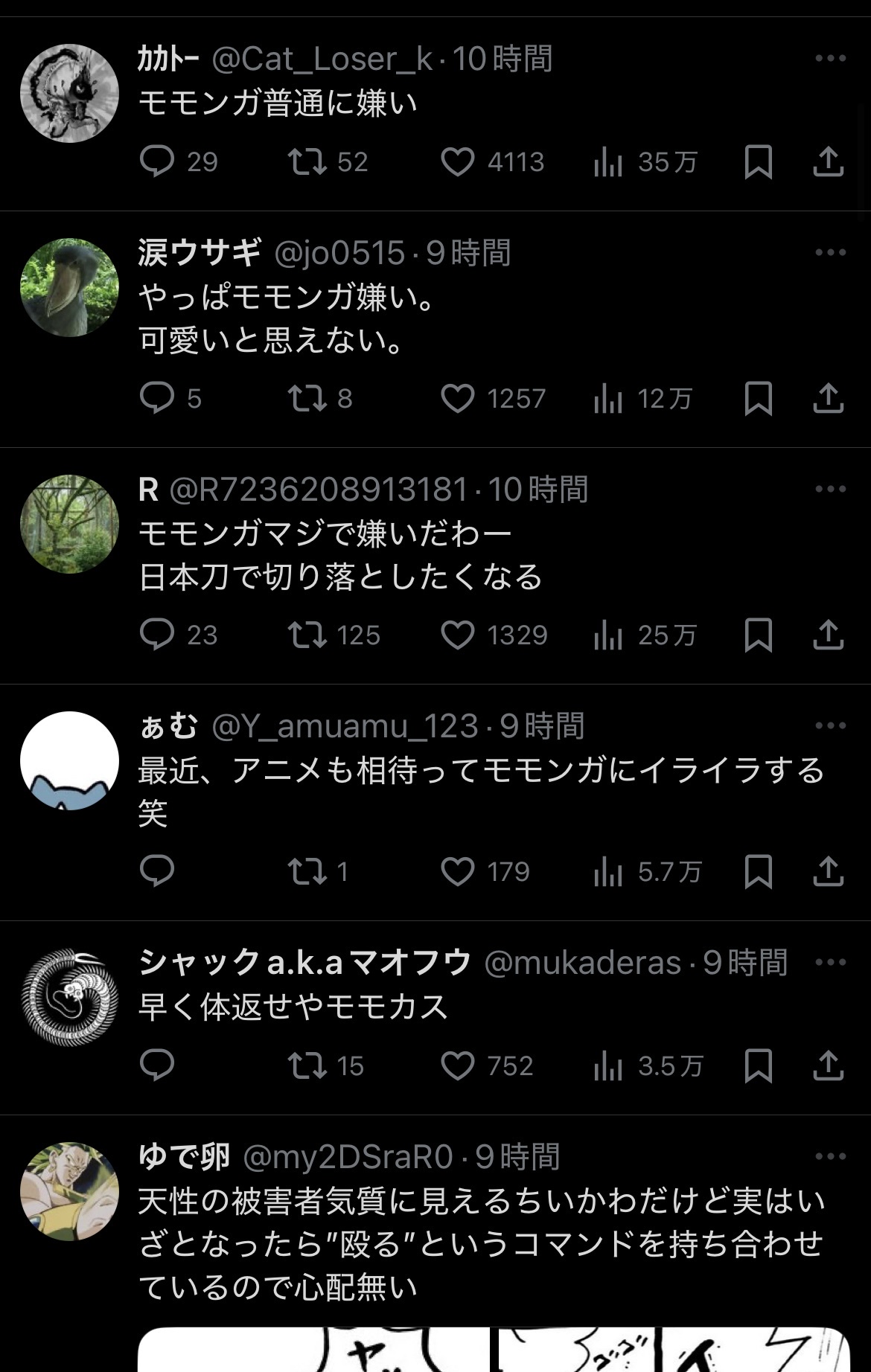Like the tweet by @R7236208913181
Image resolution: width=871 pixels, height=1372 pixels.
point(458,635)
